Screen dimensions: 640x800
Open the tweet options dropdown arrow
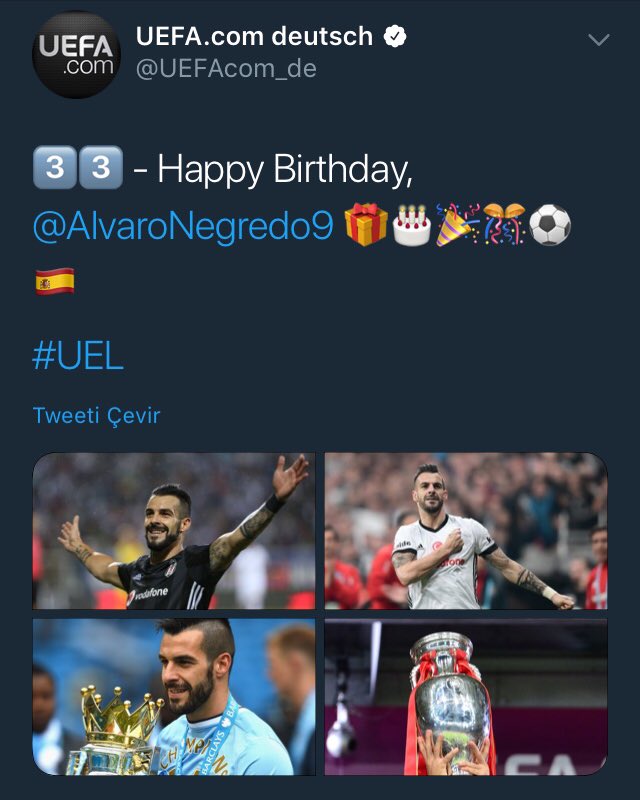pyautogui.click(x=599, y=41)
